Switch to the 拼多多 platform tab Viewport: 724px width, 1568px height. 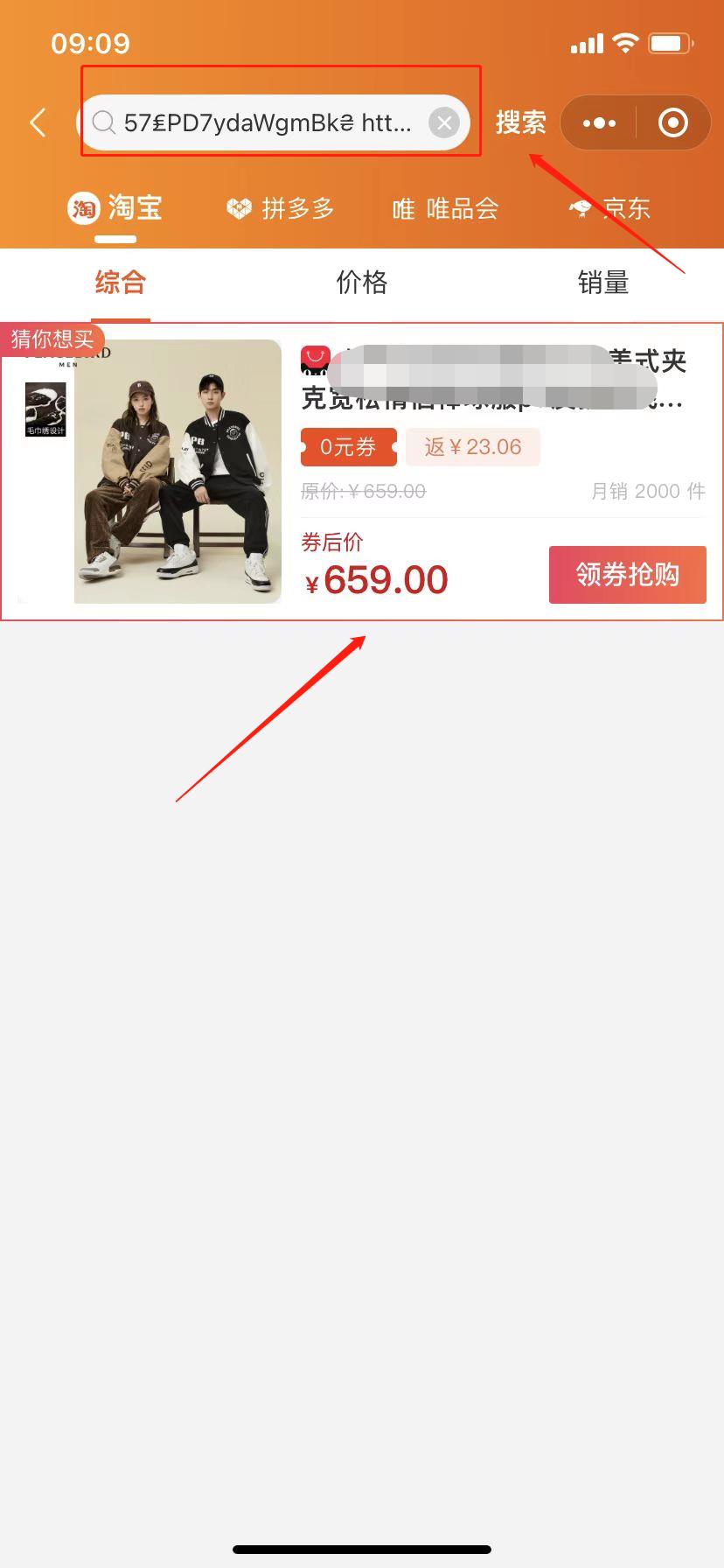[x=280, y=208]
